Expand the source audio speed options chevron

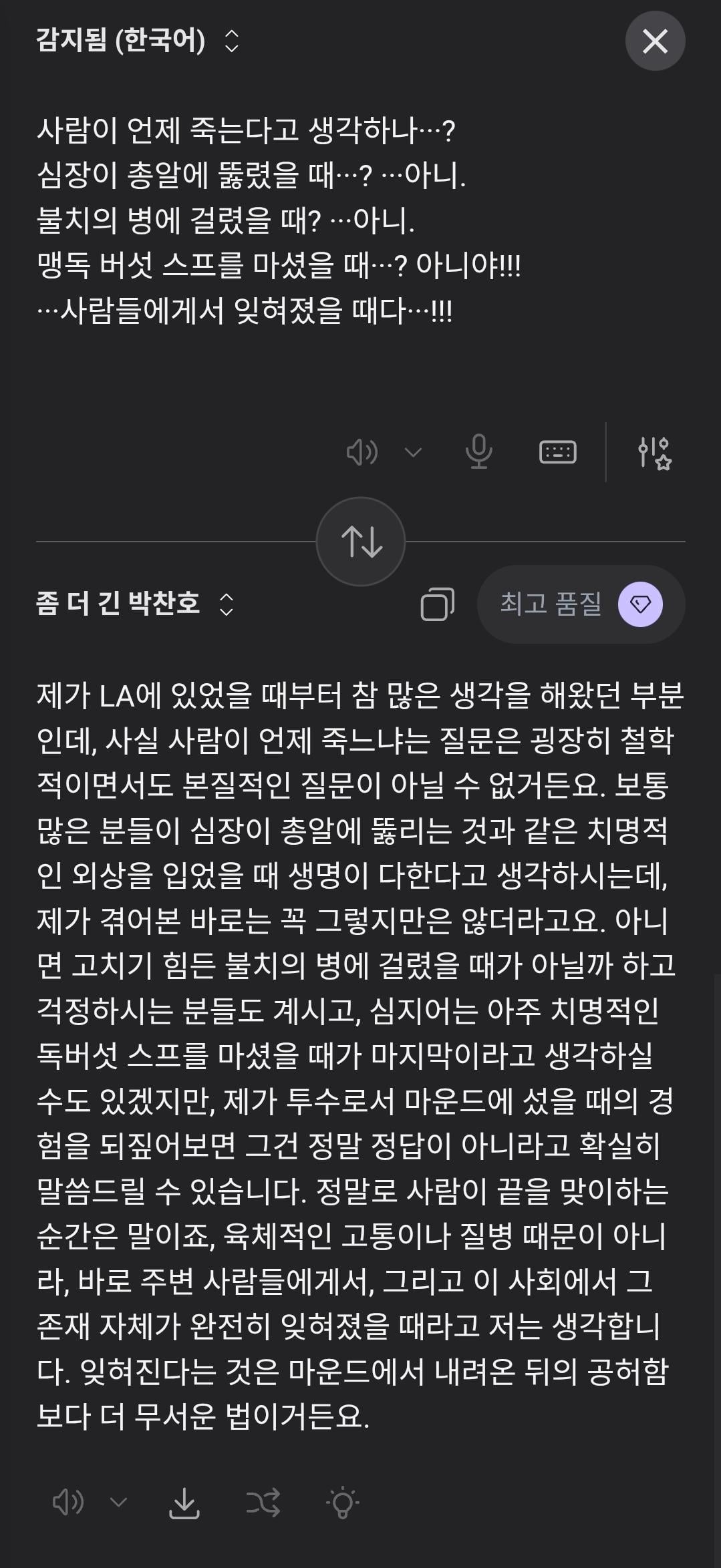click(x=414, y=453)
